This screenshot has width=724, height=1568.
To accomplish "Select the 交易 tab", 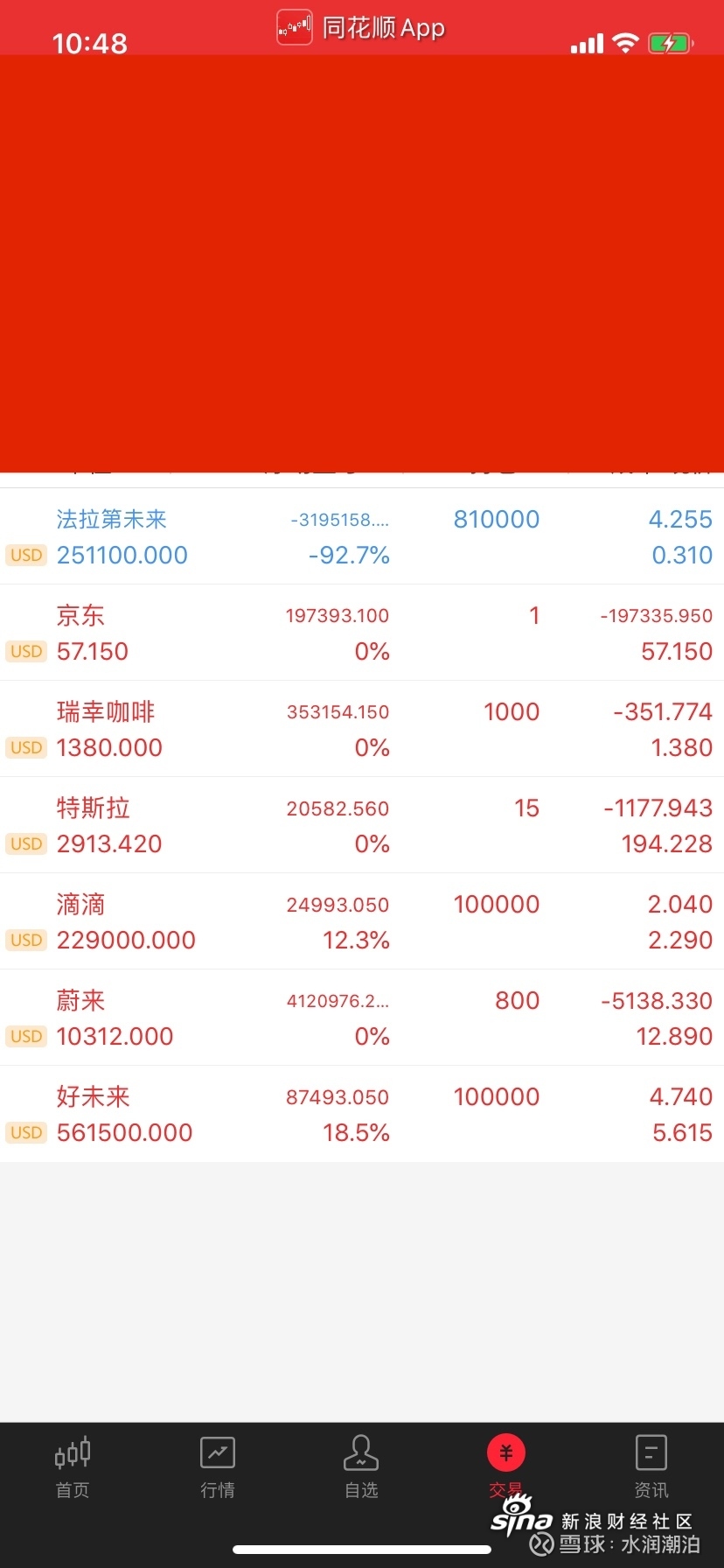I will 506,1467.
